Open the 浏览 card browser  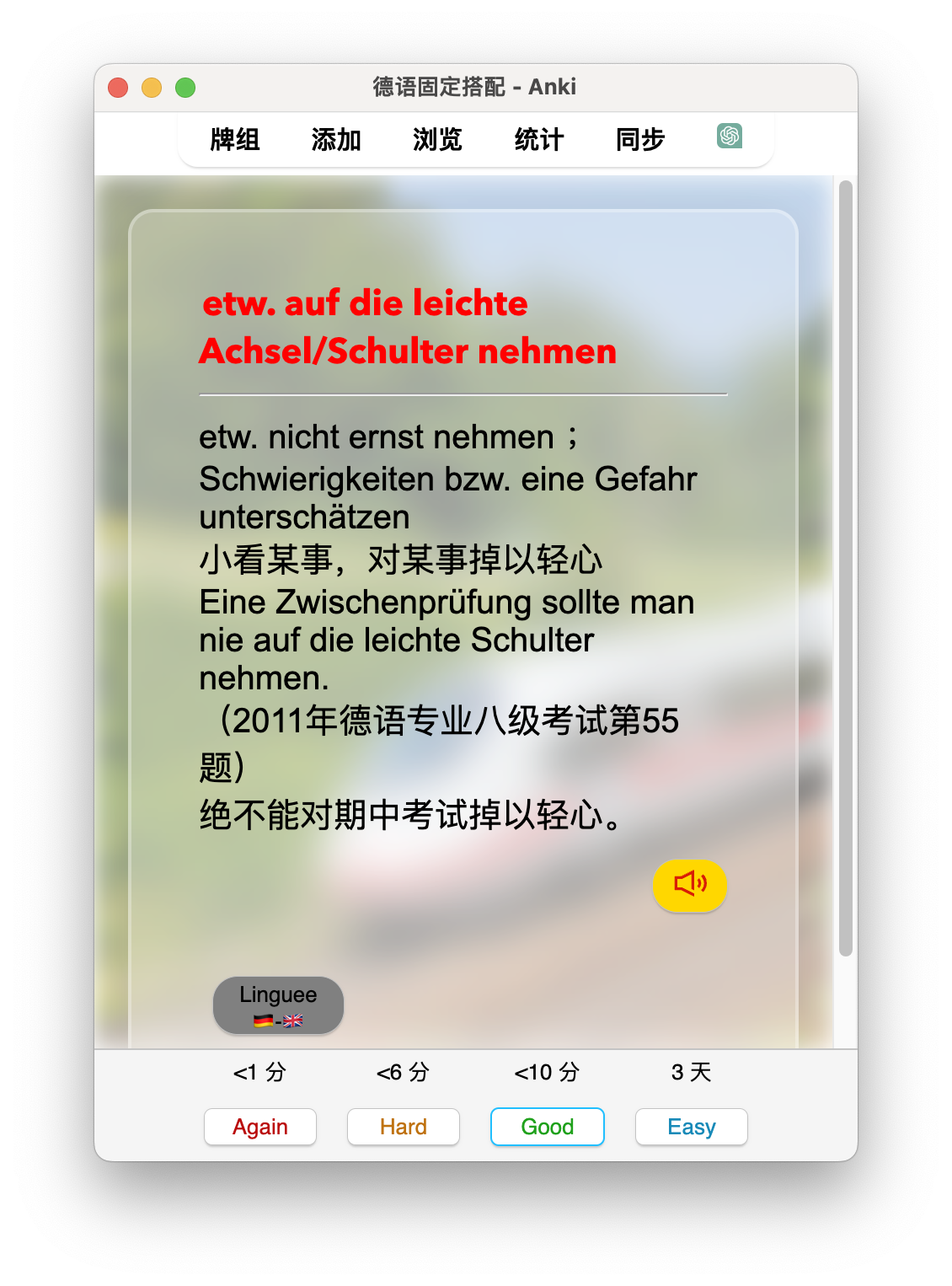(437, 139)
